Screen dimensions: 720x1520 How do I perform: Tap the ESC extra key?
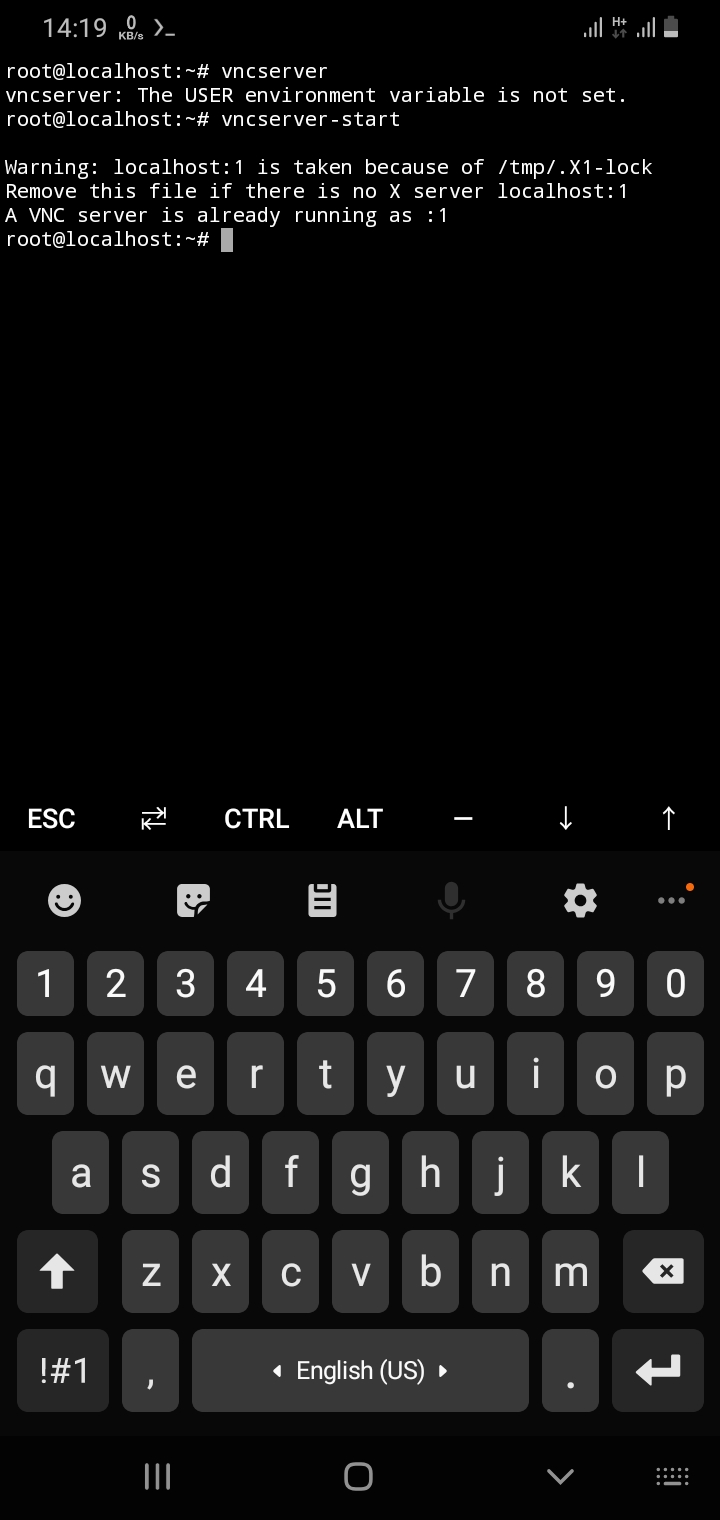click(51, 818)
